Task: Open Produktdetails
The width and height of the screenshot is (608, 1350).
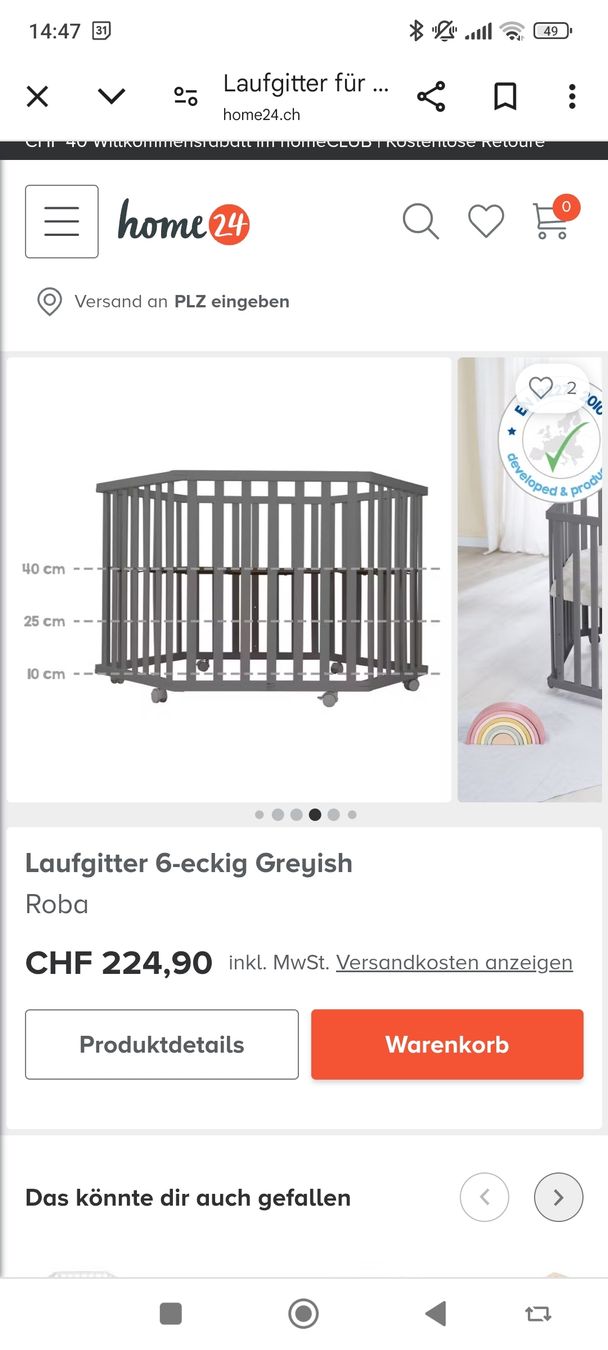Action: (162, 1044)
